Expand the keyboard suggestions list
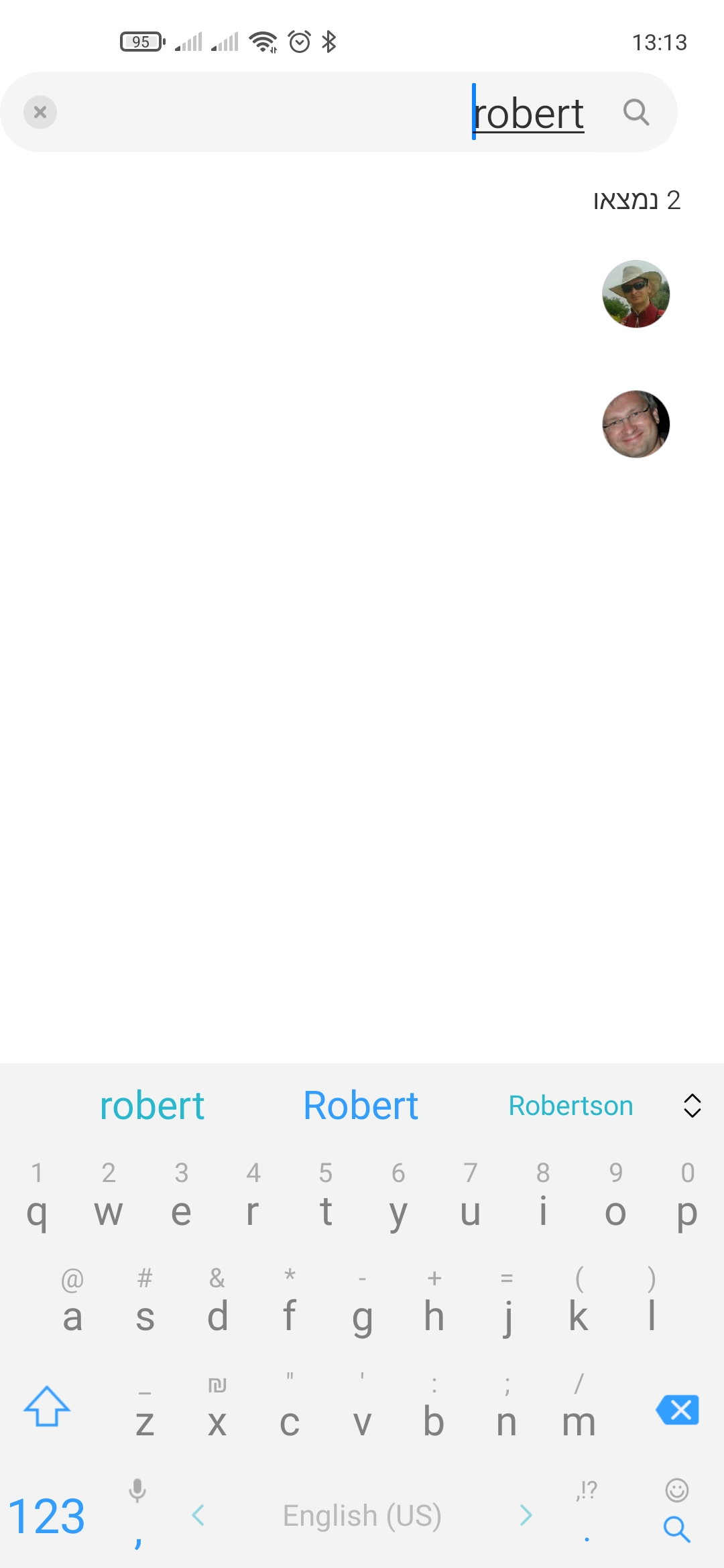724x1568 pixels. tap(692, 1106)
